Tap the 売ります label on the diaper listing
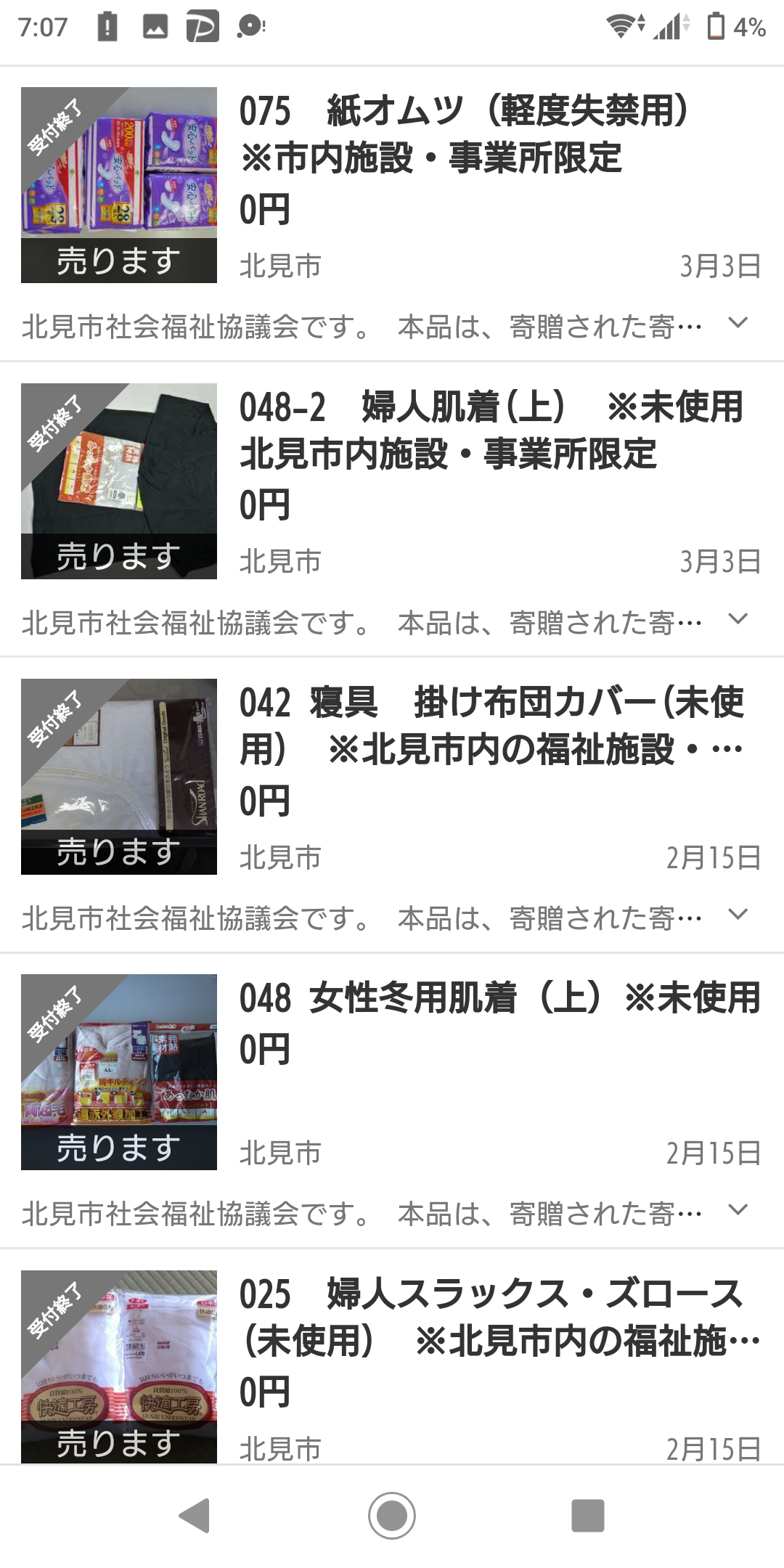Viewport: 784px width, 1568px height. (x=121, y=262)
